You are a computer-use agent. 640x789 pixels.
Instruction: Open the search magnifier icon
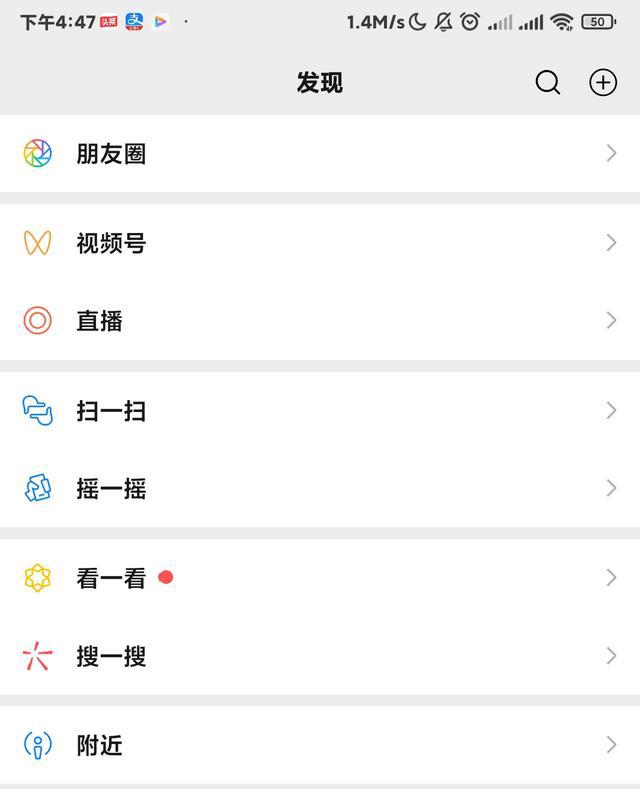tap(548, 82)
